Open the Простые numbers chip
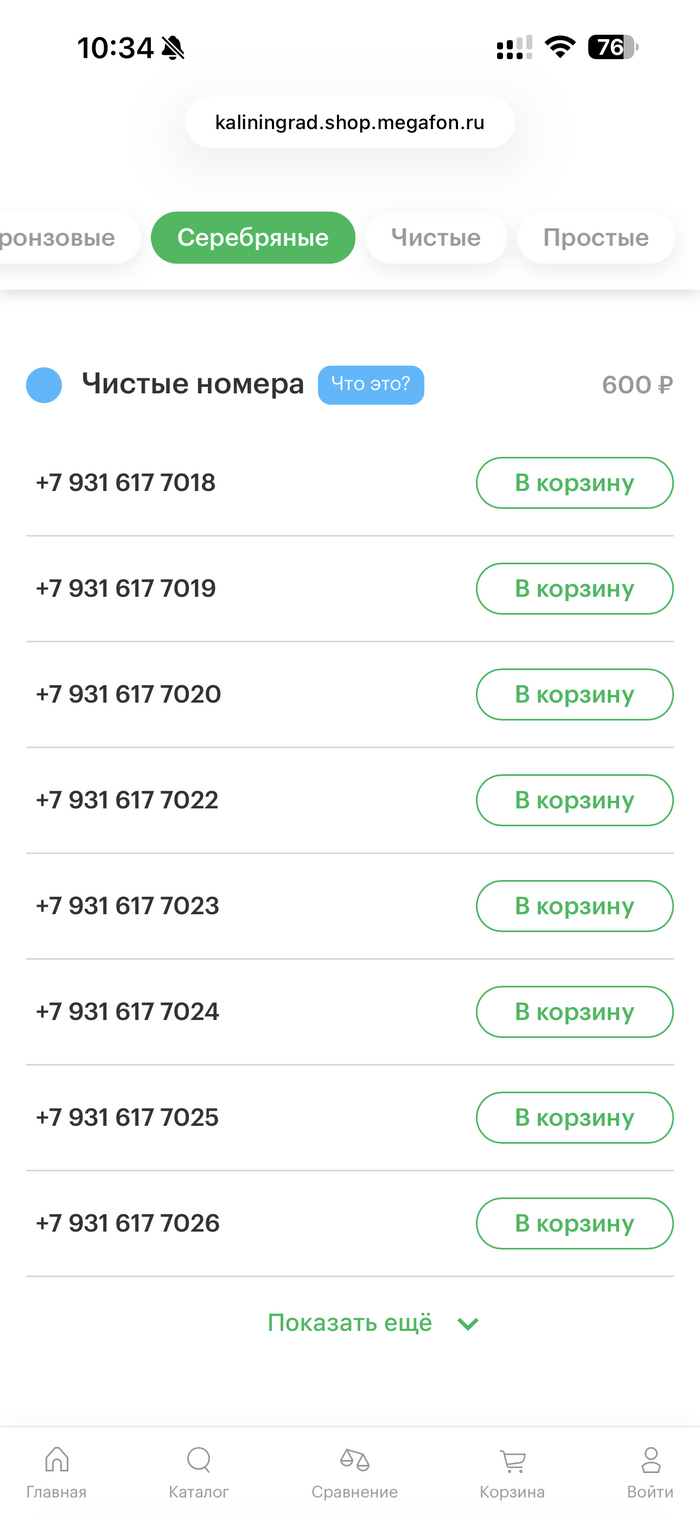Image resolution: width=700 pixels, height=1517 pixels. point(596,238)
